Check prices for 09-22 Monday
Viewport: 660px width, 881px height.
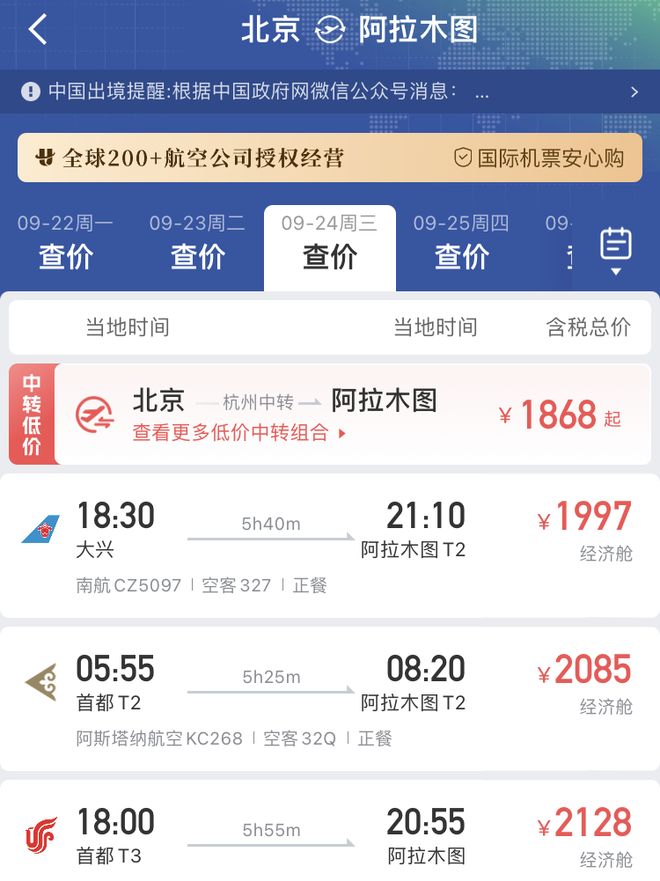pyautogui.click(x=65, y=242)
